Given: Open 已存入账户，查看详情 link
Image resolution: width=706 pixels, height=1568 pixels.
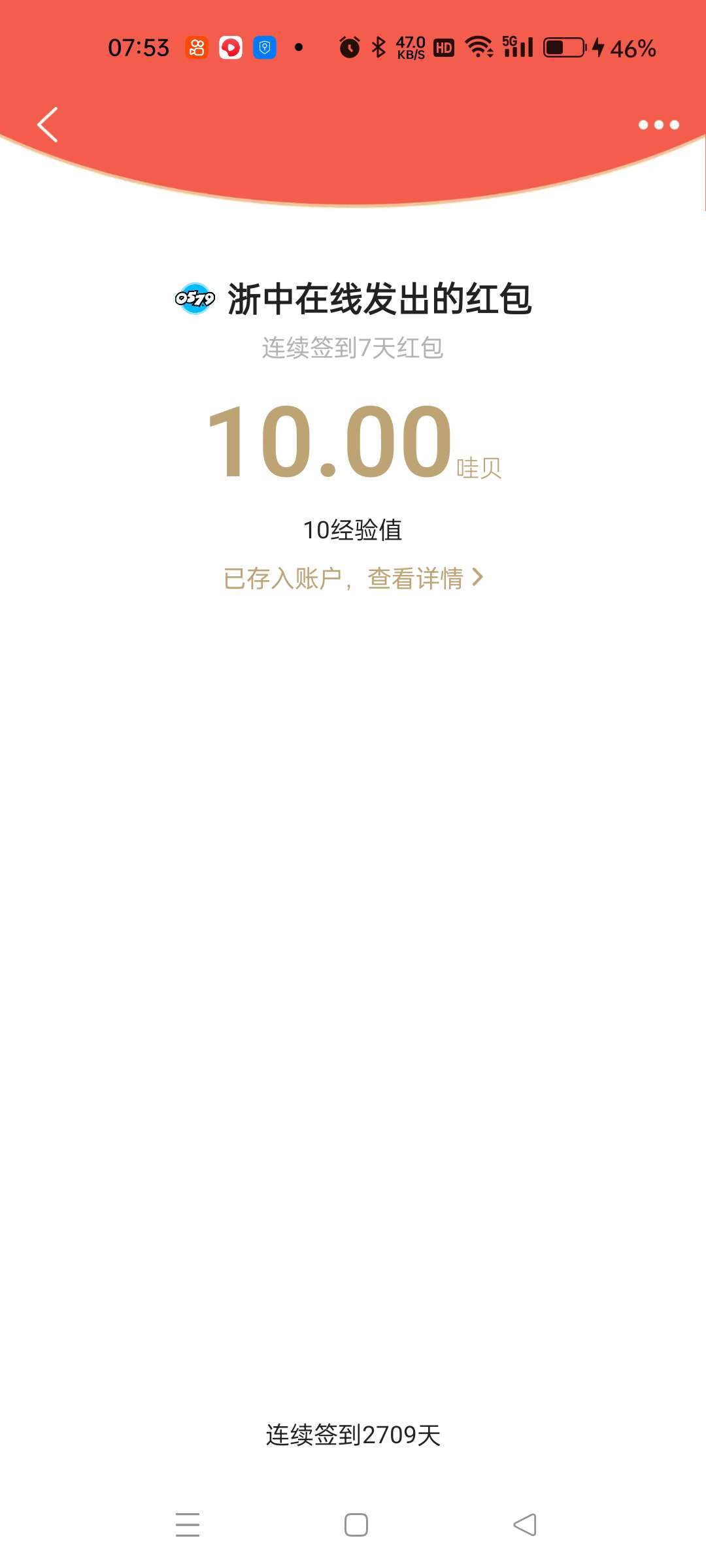Looking at the screenshot, I should pos(353,578).
